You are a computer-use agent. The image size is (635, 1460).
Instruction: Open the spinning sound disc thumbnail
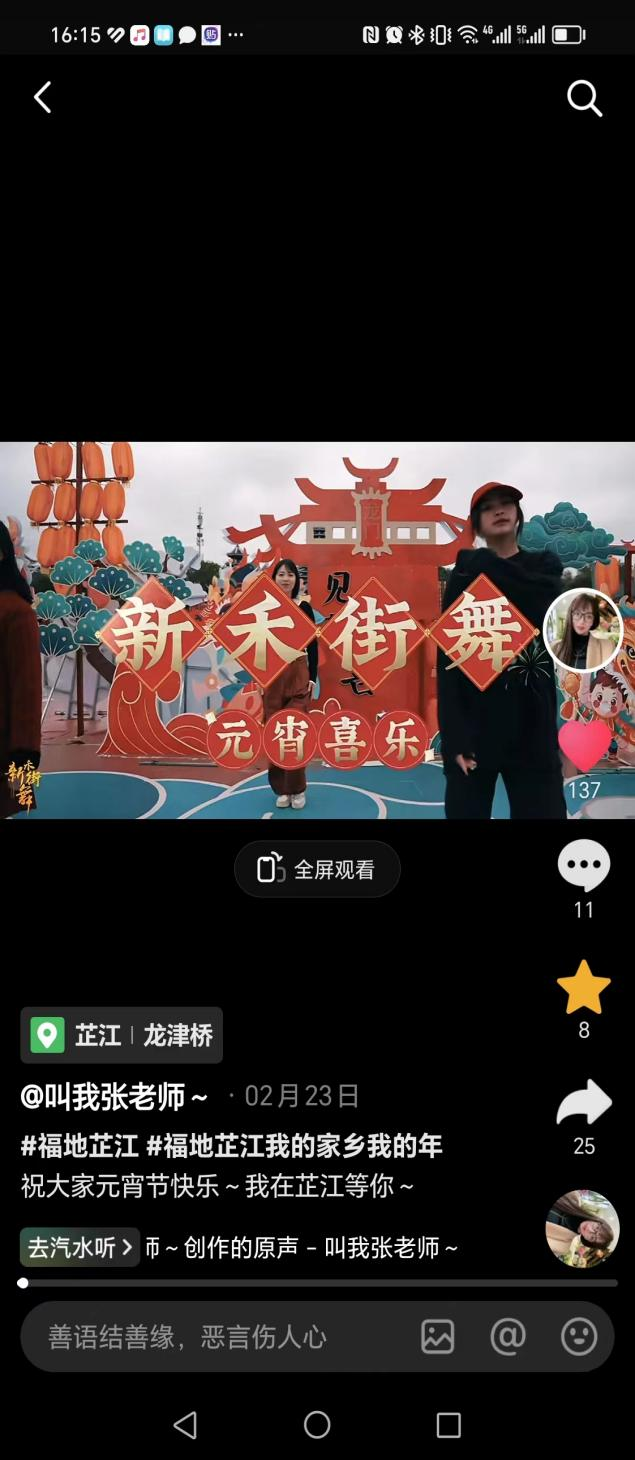[583, 1229]
